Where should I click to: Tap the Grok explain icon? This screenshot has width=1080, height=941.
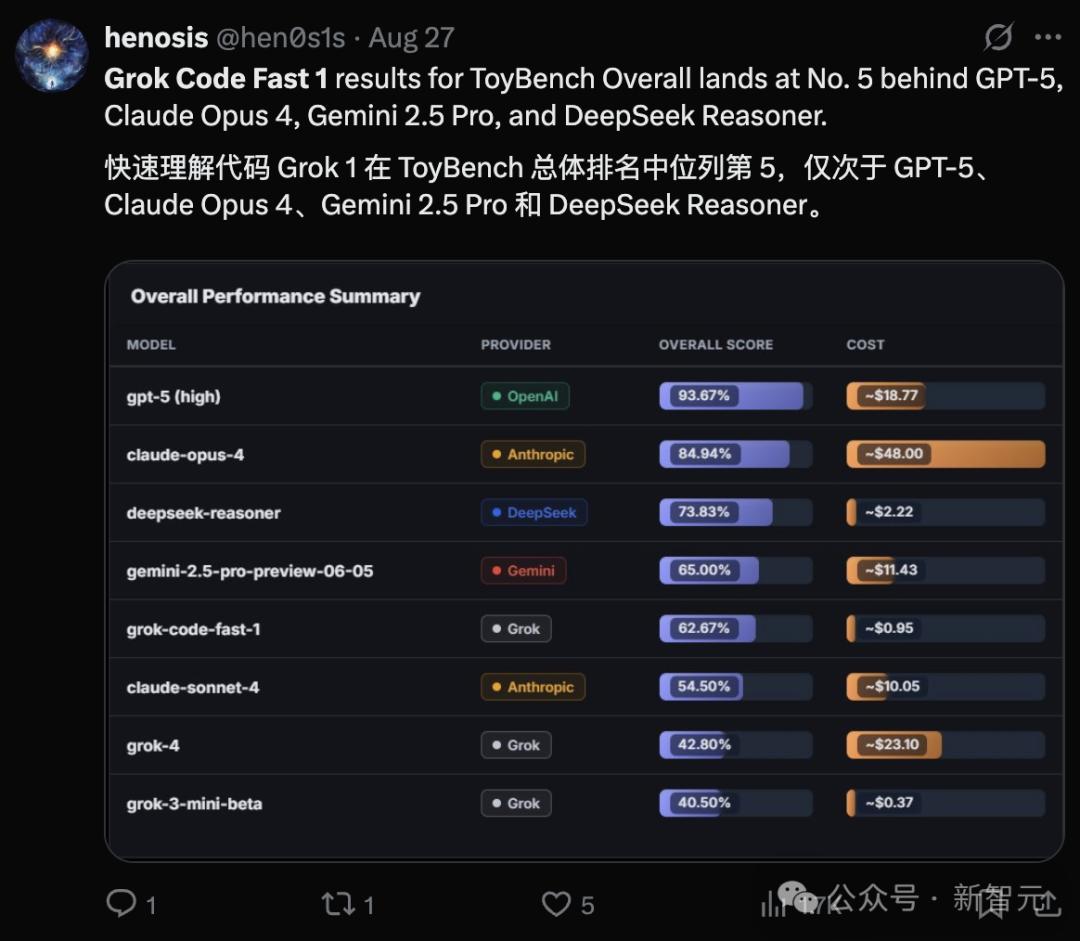click(997, 37)
